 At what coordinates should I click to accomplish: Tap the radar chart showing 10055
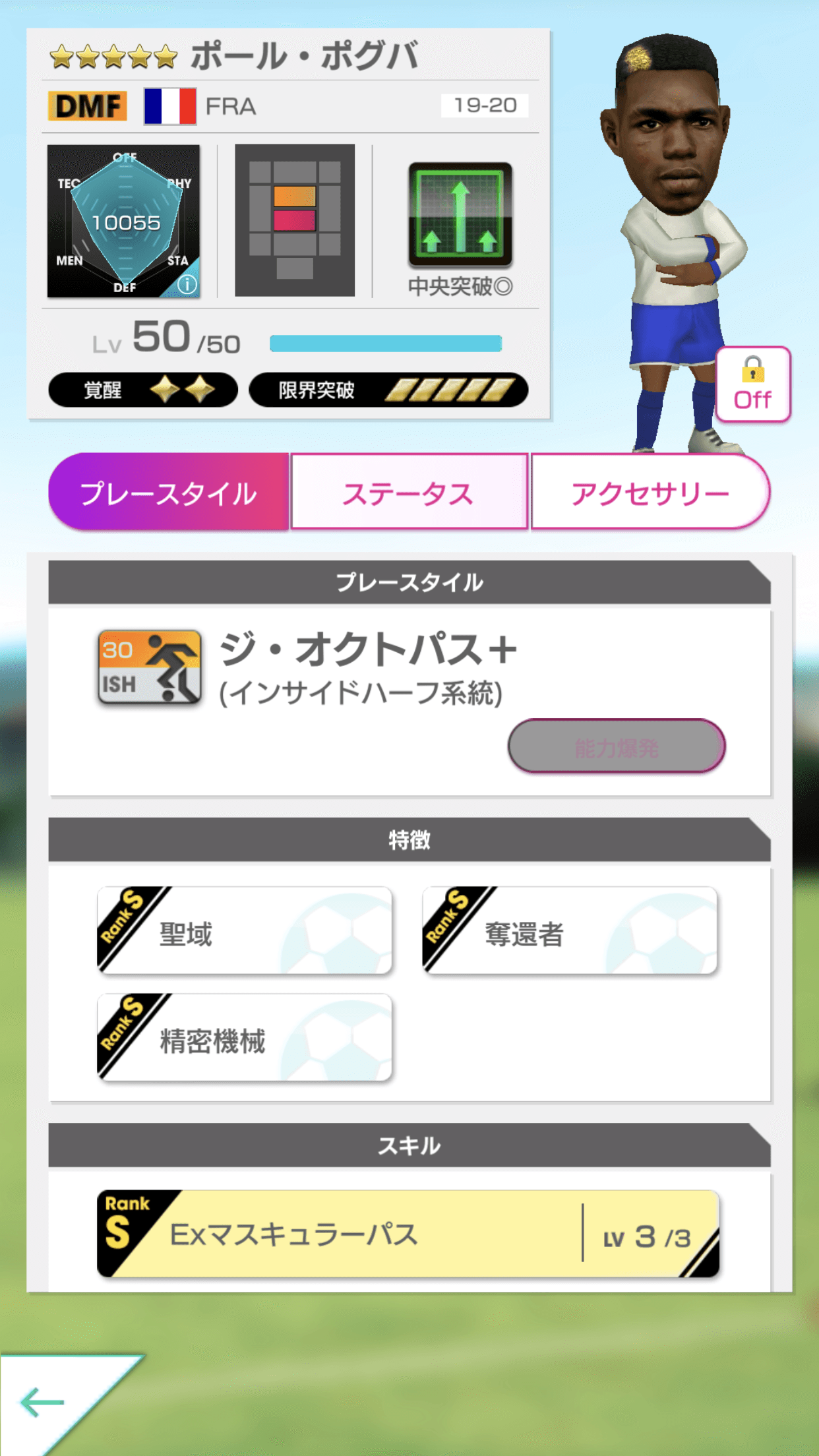(124, 223)
